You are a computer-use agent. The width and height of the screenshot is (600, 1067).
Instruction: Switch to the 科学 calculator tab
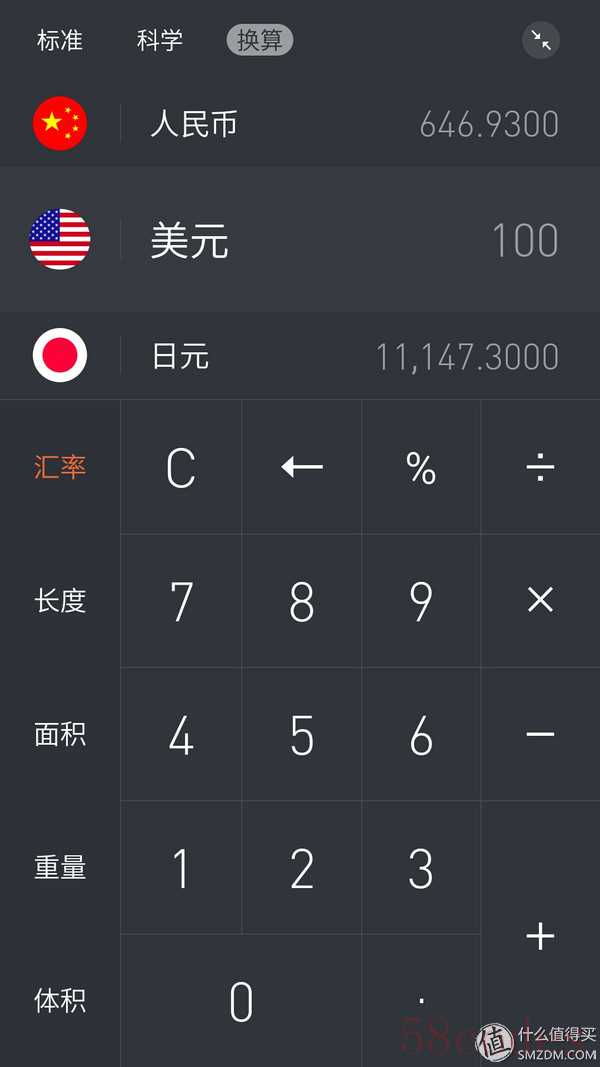tap(160, 41)
